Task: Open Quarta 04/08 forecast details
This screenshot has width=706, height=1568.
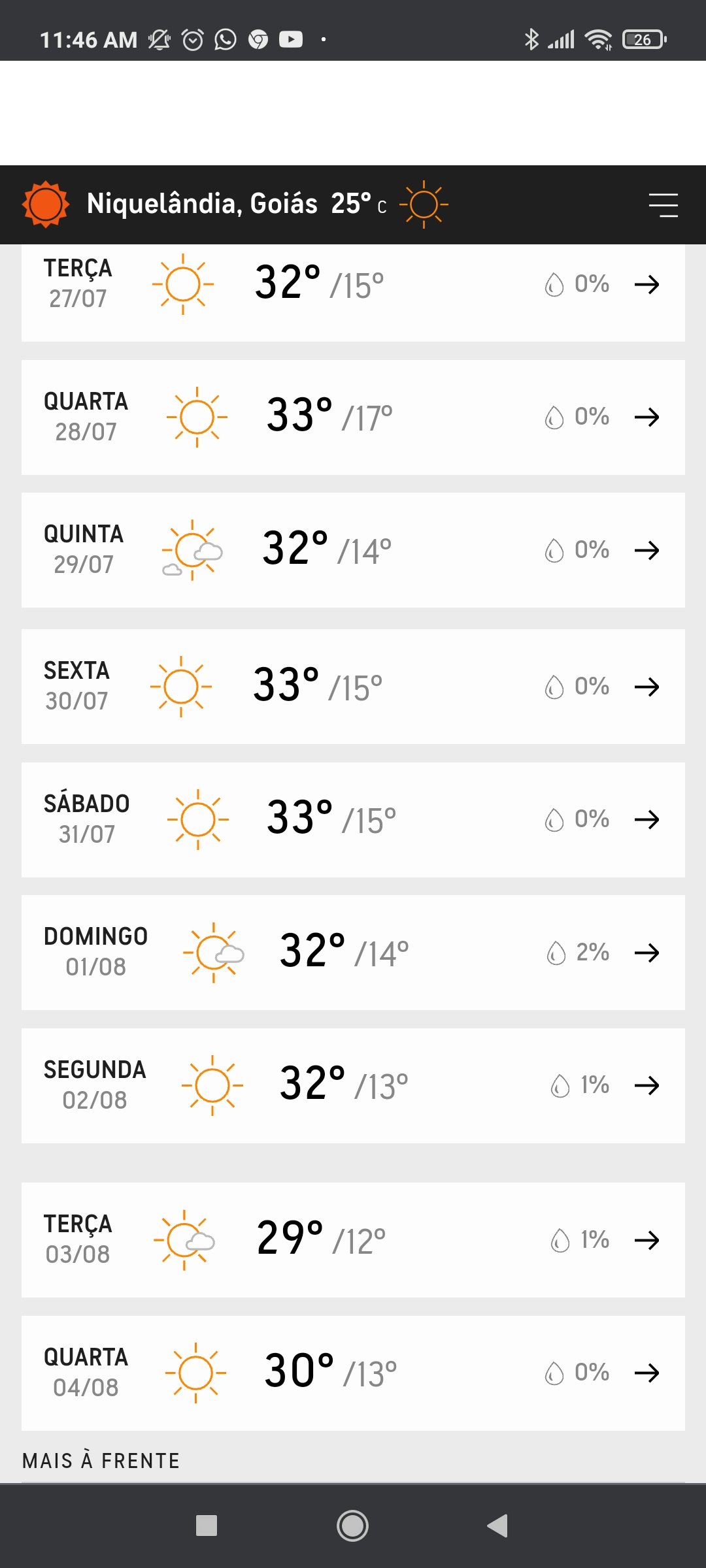Action: [x=353, y=1373]
